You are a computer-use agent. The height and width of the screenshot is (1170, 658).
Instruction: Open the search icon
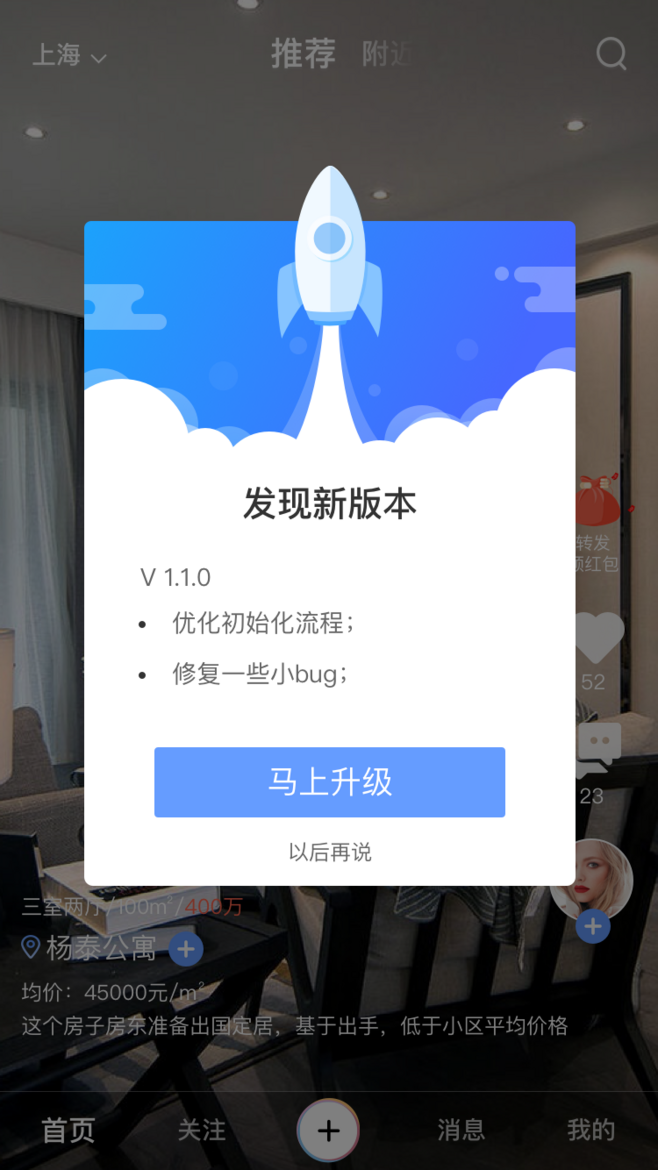click(611, 54)
